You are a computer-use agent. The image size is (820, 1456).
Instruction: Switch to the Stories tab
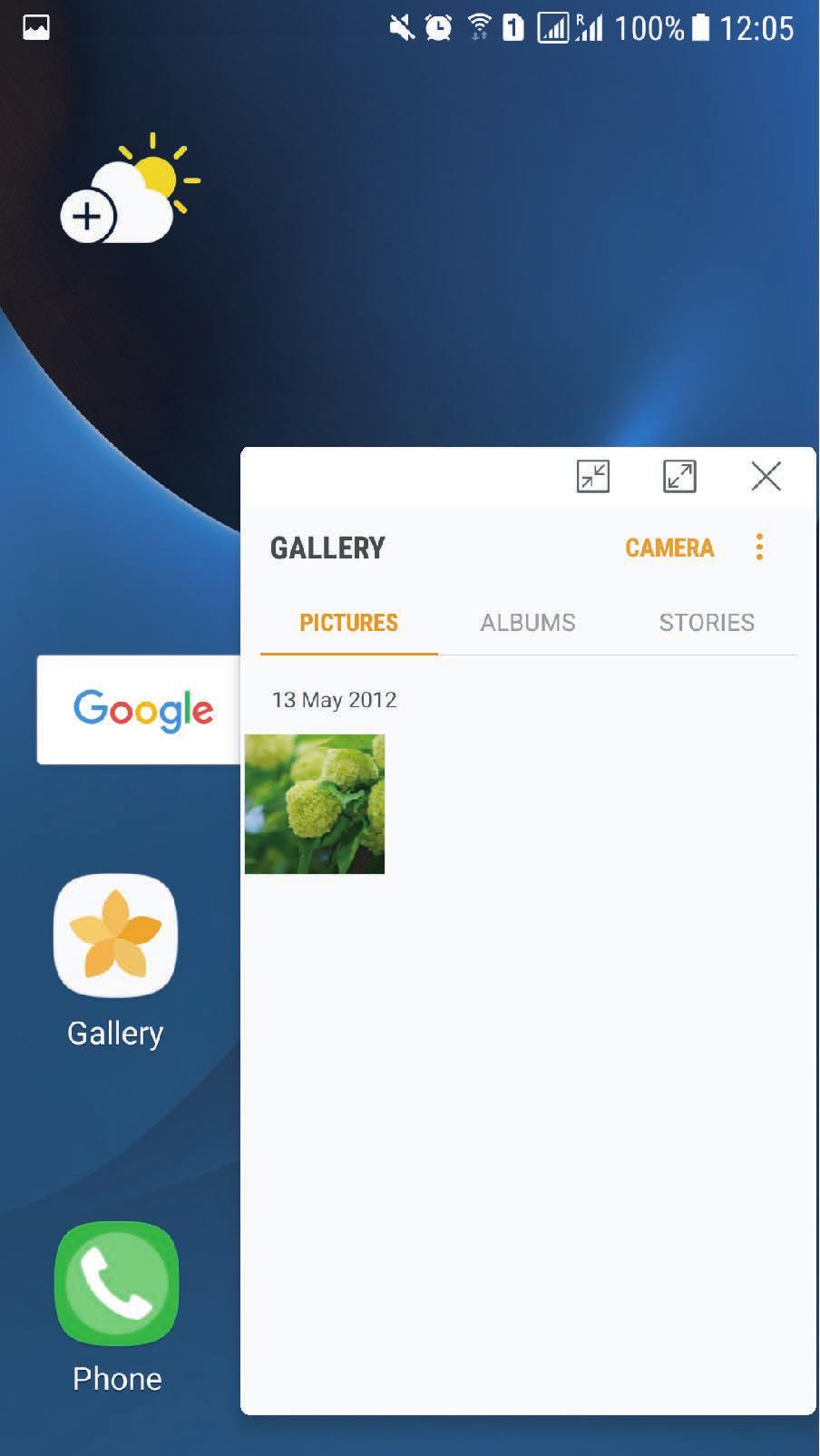tap(707, 623)
